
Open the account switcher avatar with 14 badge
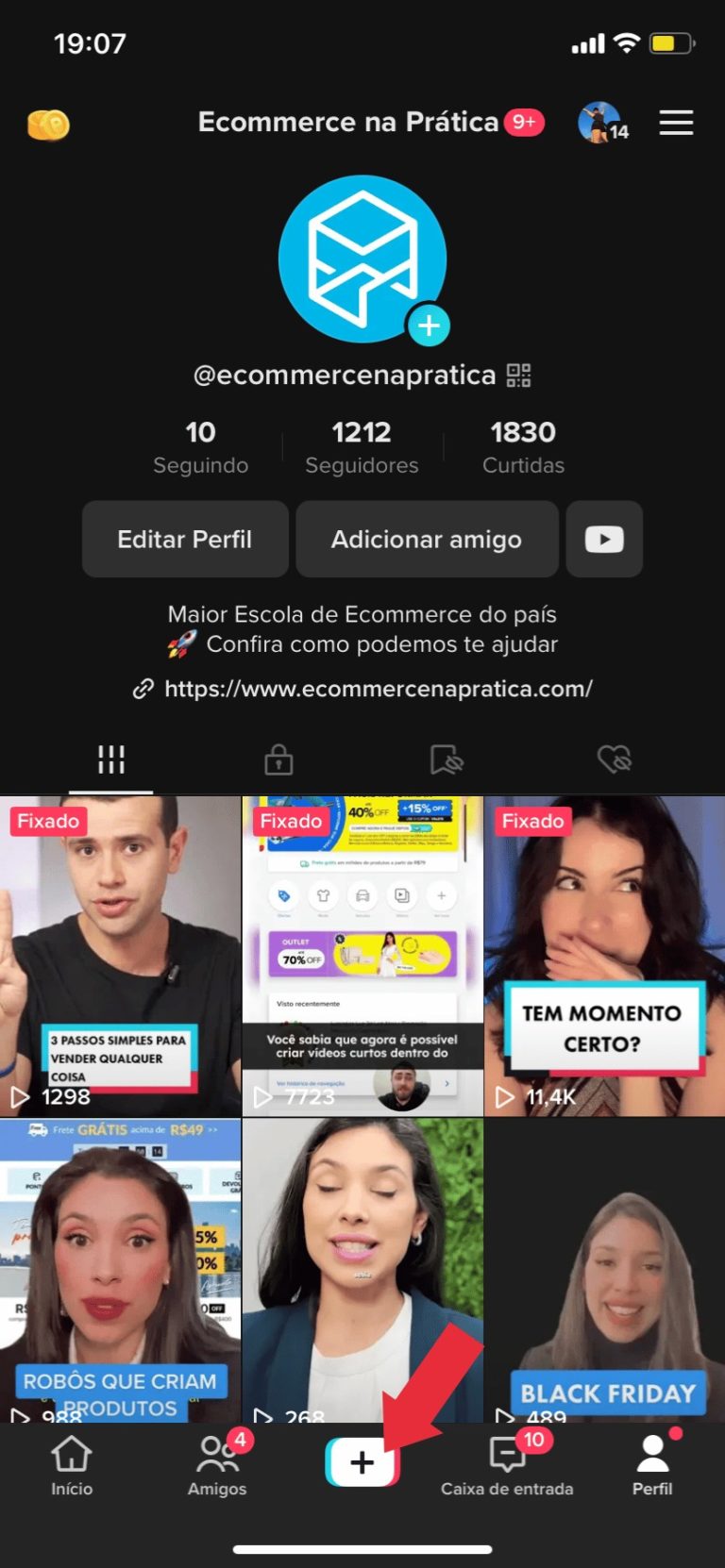tap(601, 123)
